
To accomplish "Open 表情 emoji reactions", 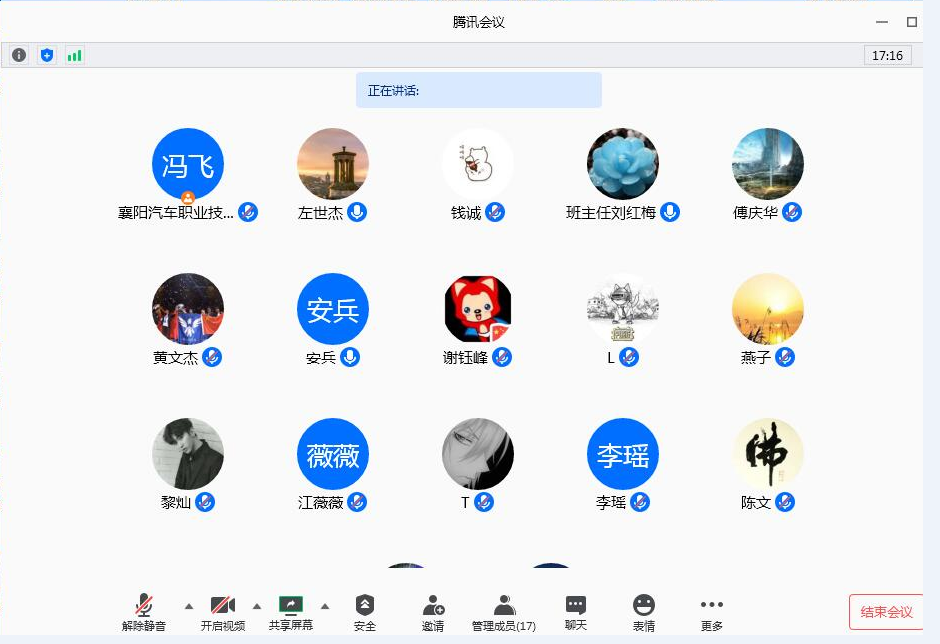I will point(644,612).
